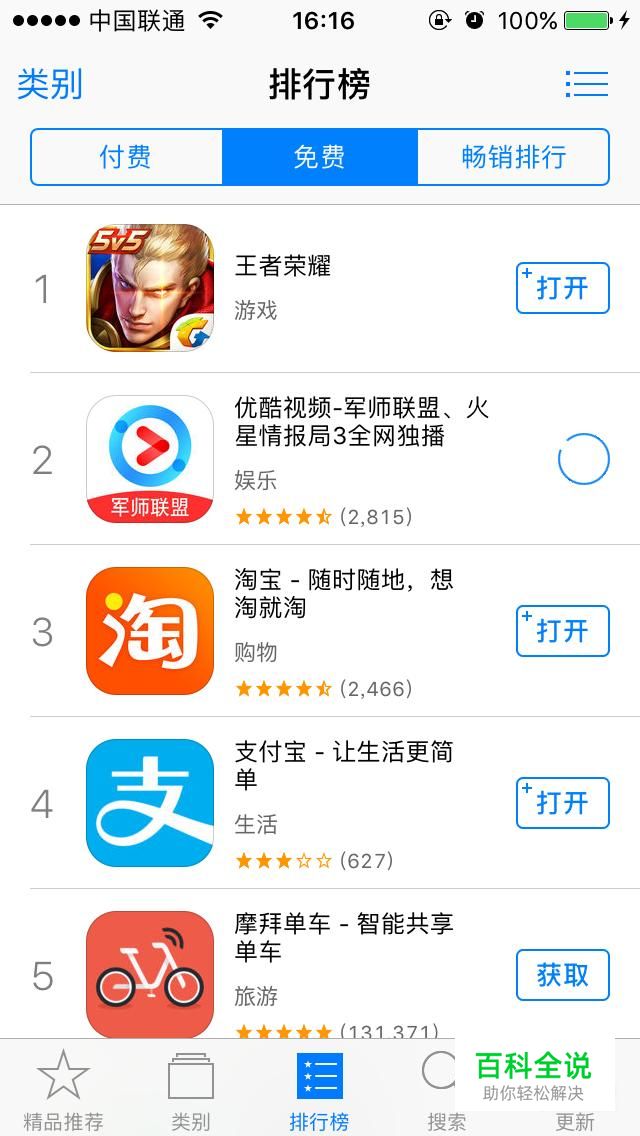The width and height of the screenshot is (640, 1136).
Task: Open the 类别 categories link
Action: [50, 85]
